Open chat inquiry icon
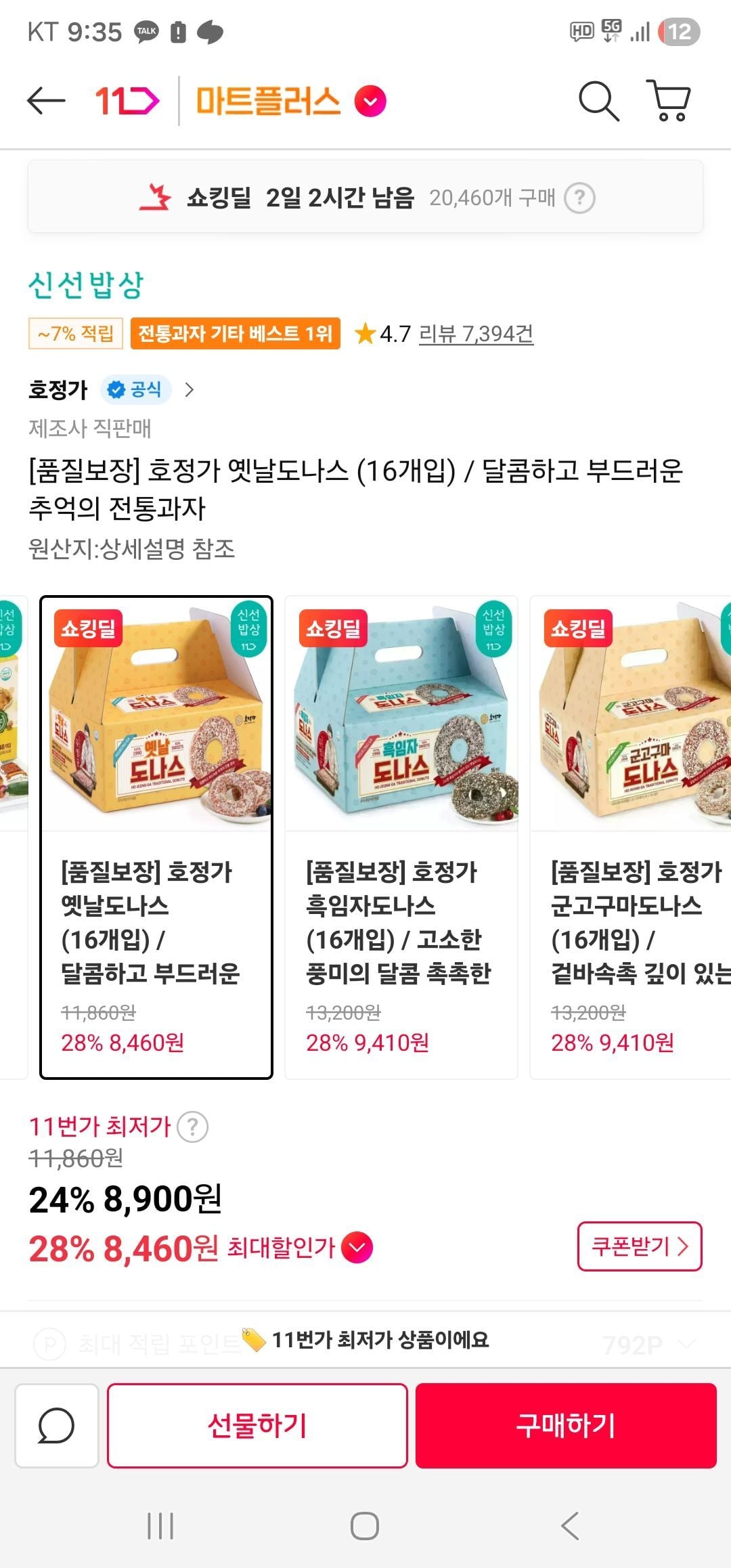This screenshot has height=1568, width=731. coord(57,1425)
